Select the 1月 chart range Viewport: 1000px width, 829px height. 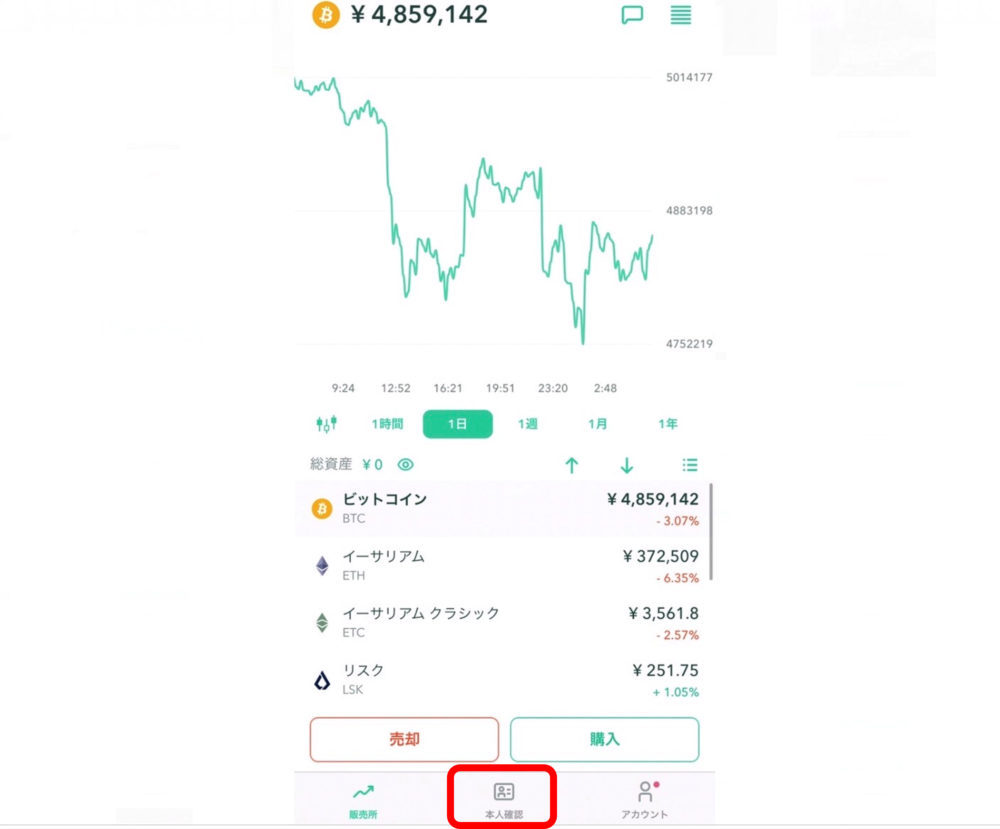597,424
